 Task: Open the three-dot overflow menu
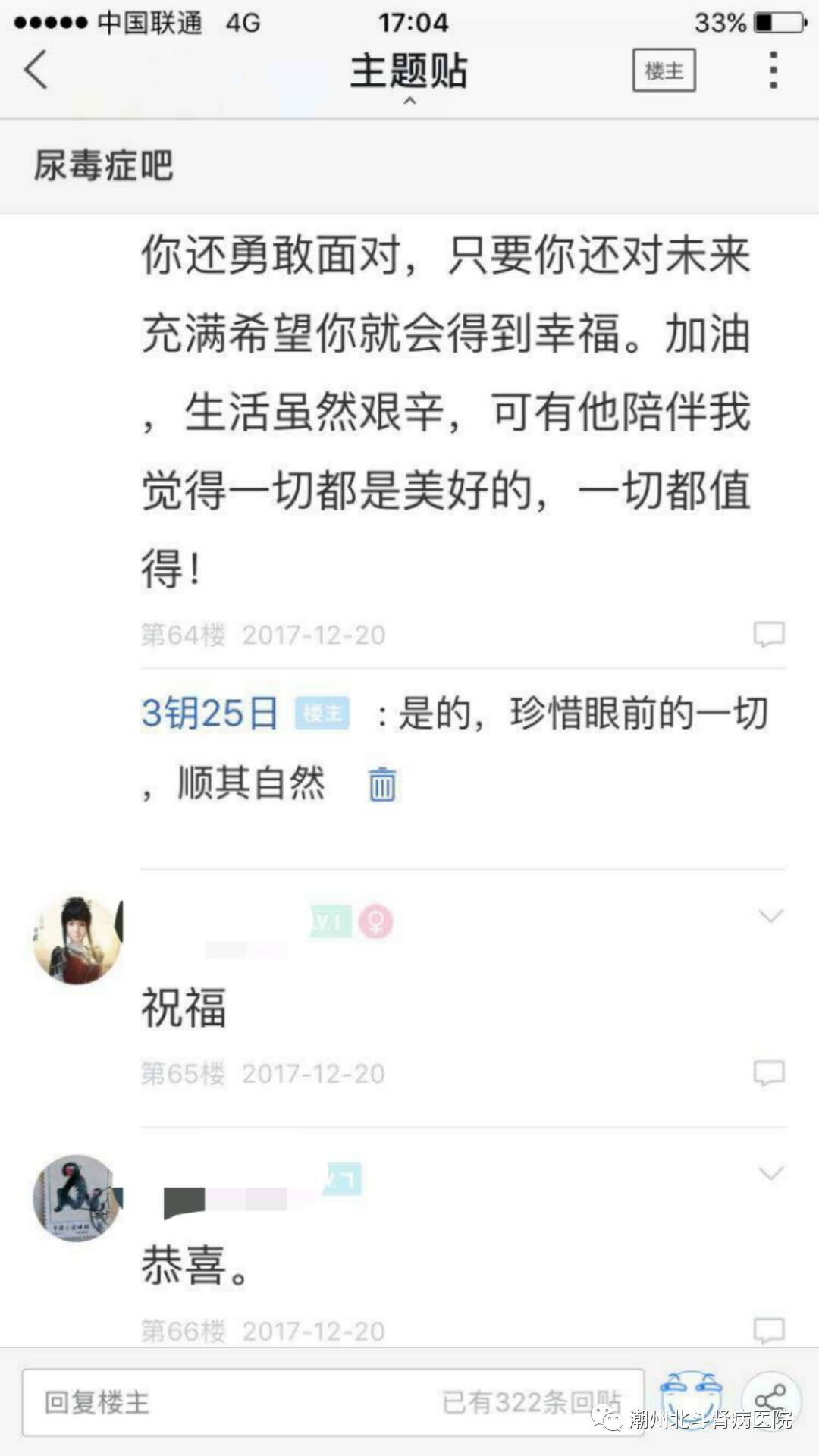point(773,71)
